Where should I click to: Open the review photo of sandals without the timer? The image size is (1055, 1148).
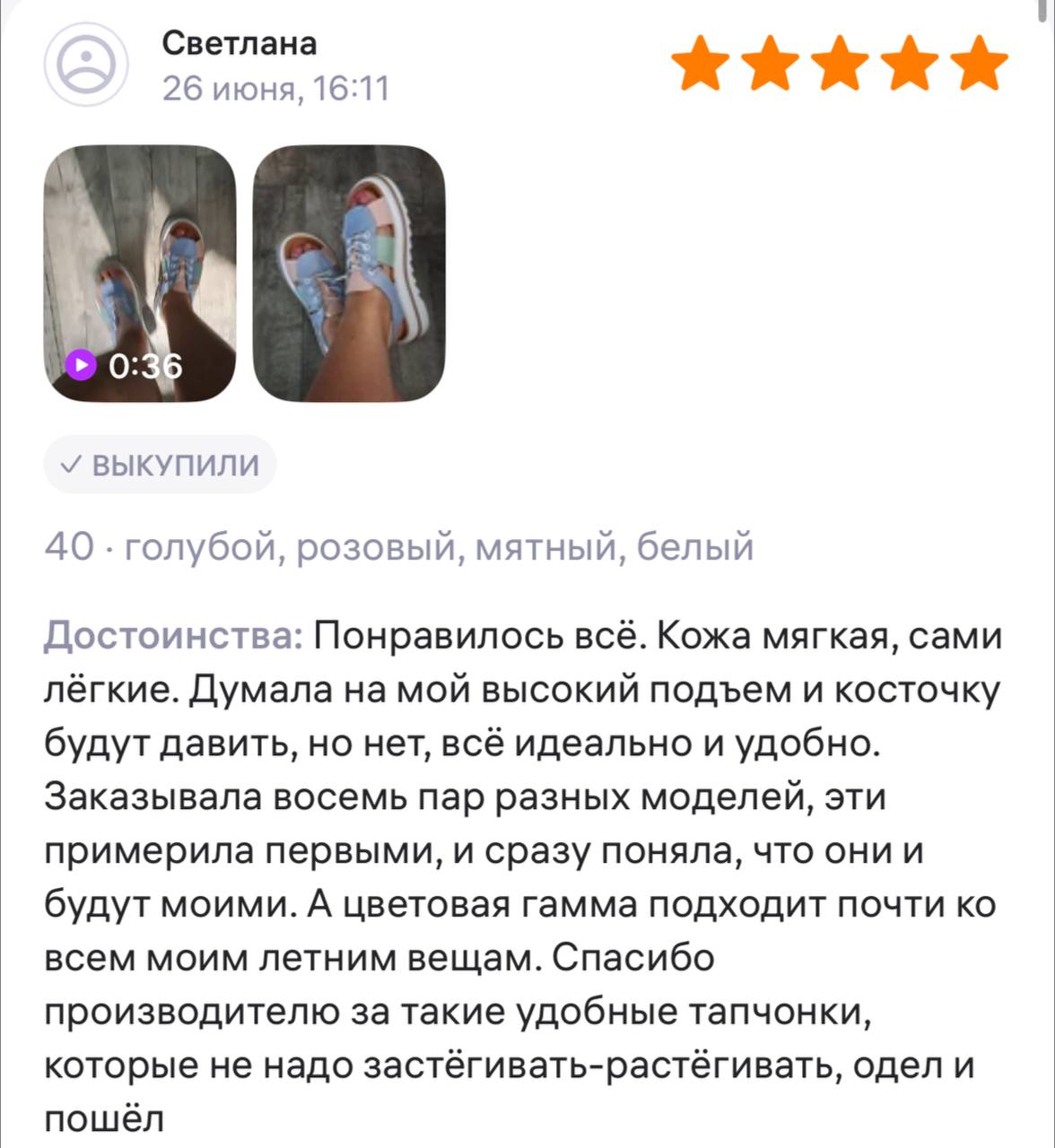(349, 273)
